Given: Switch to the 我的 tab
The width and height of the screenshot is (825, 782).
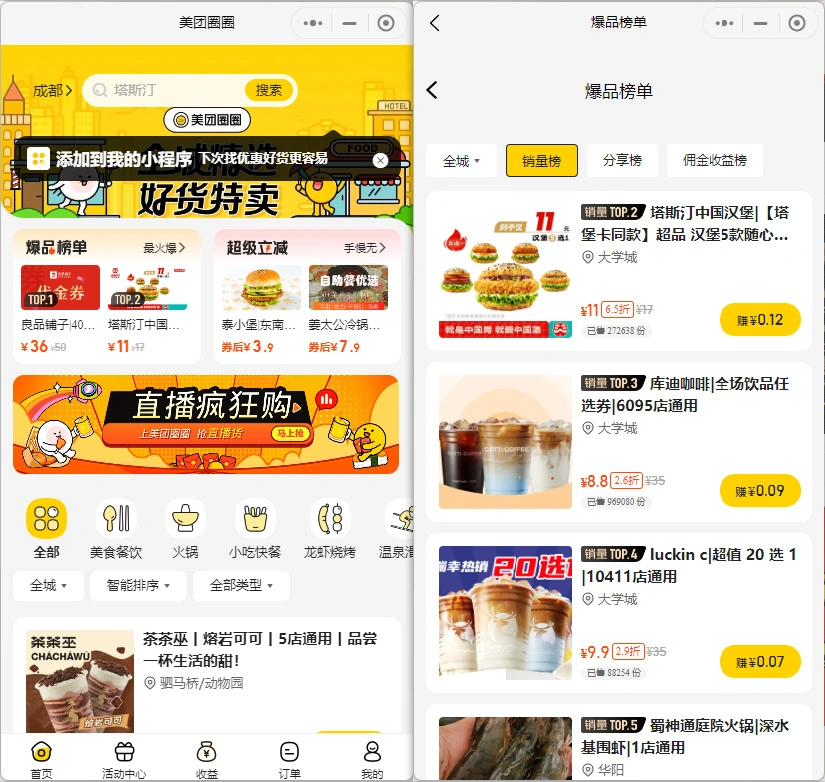Looking at the screenshot, I should click(372, 760).
